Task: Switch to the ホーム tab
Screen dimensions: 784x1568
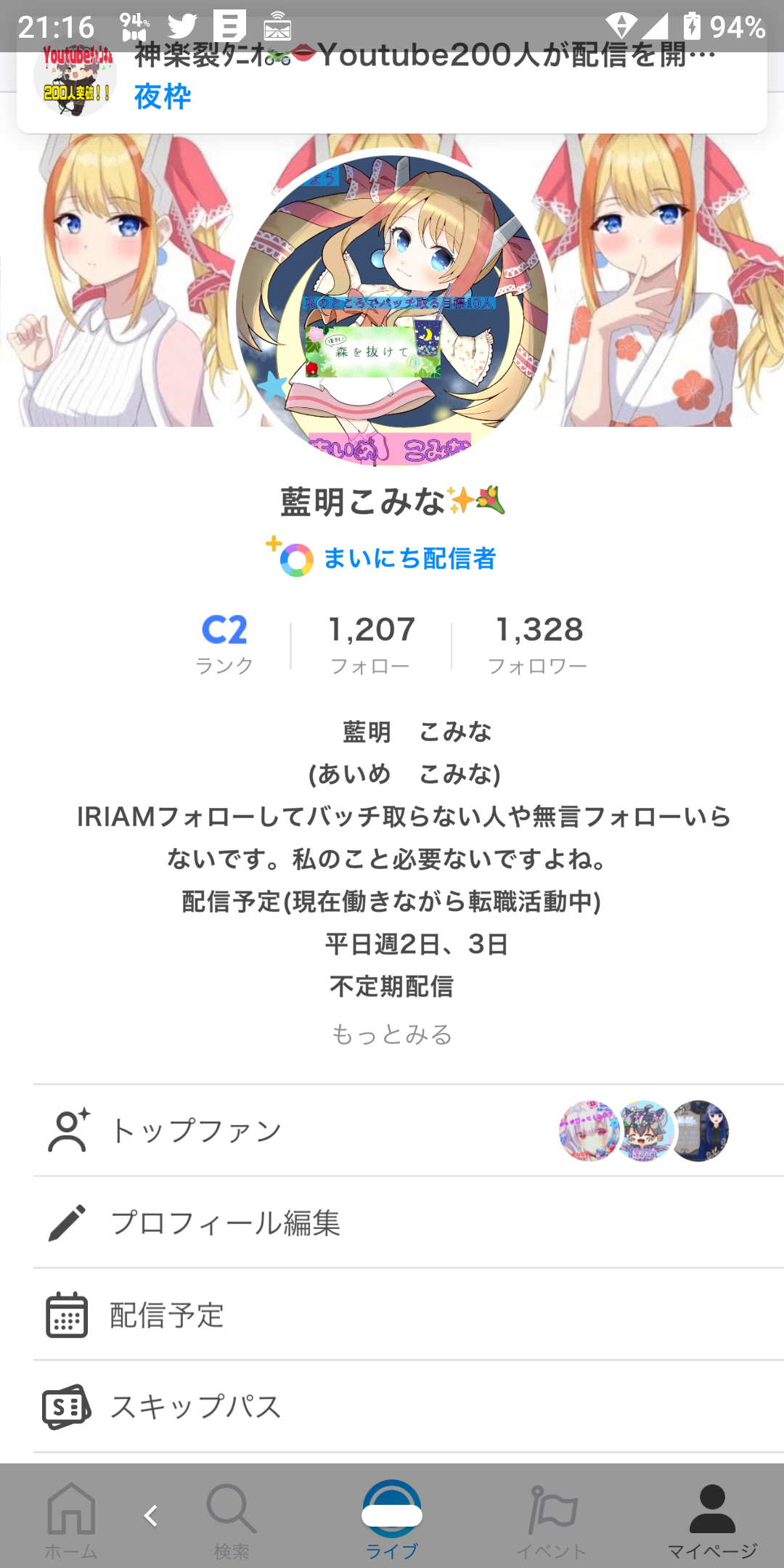Action: coord(71,1520)
